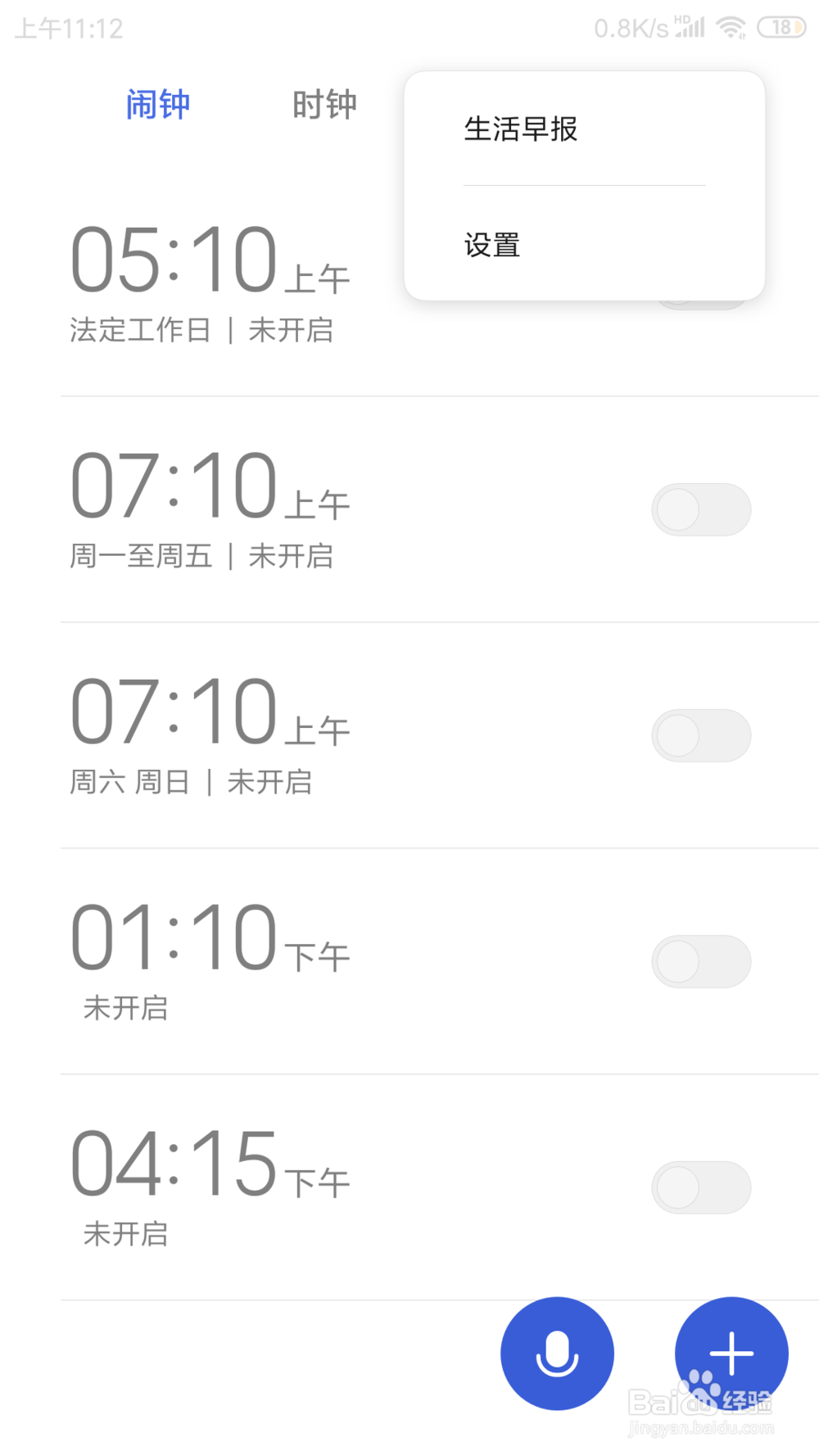Tap the 法定工作日 未开启 label

(x=201, y=331)
